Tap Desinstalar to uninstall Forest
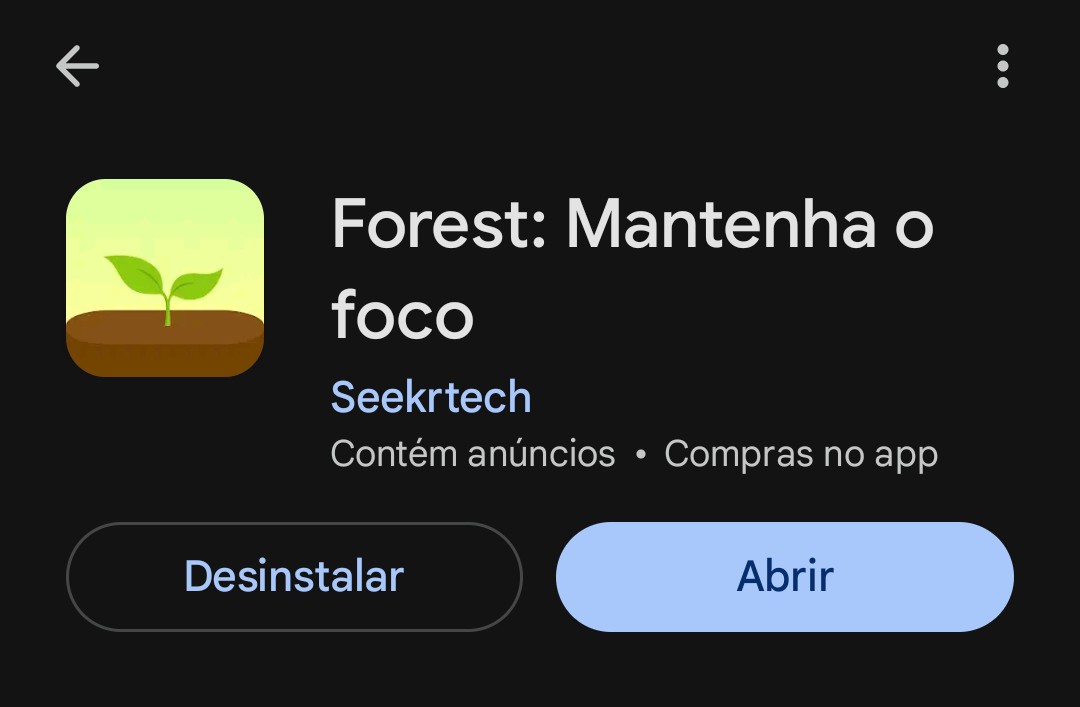 point(294,577)
